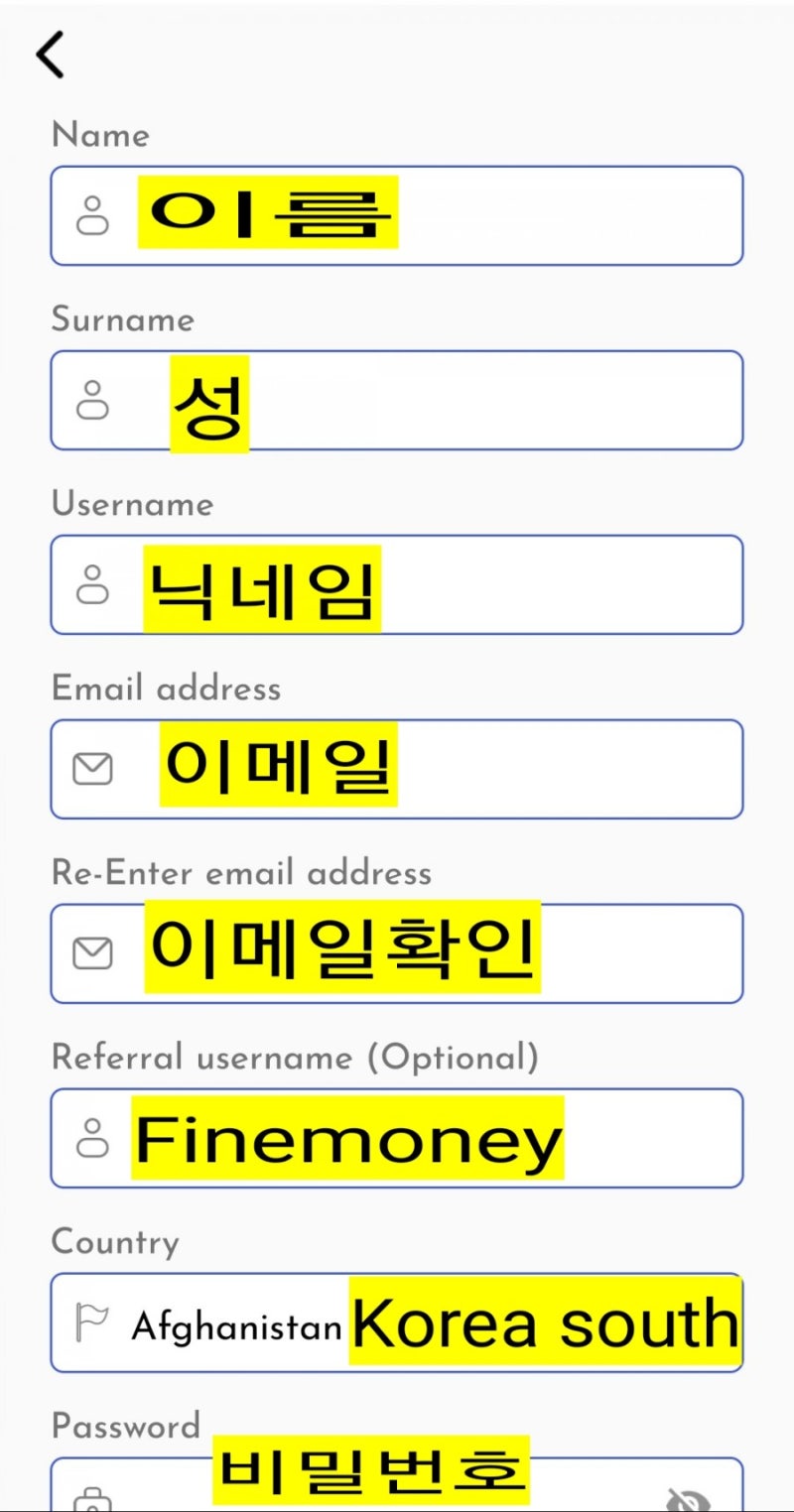Click the envelope icon in Re-Enter email field
Viewport: 794px width, 1512px height.
tap(92, 953)
